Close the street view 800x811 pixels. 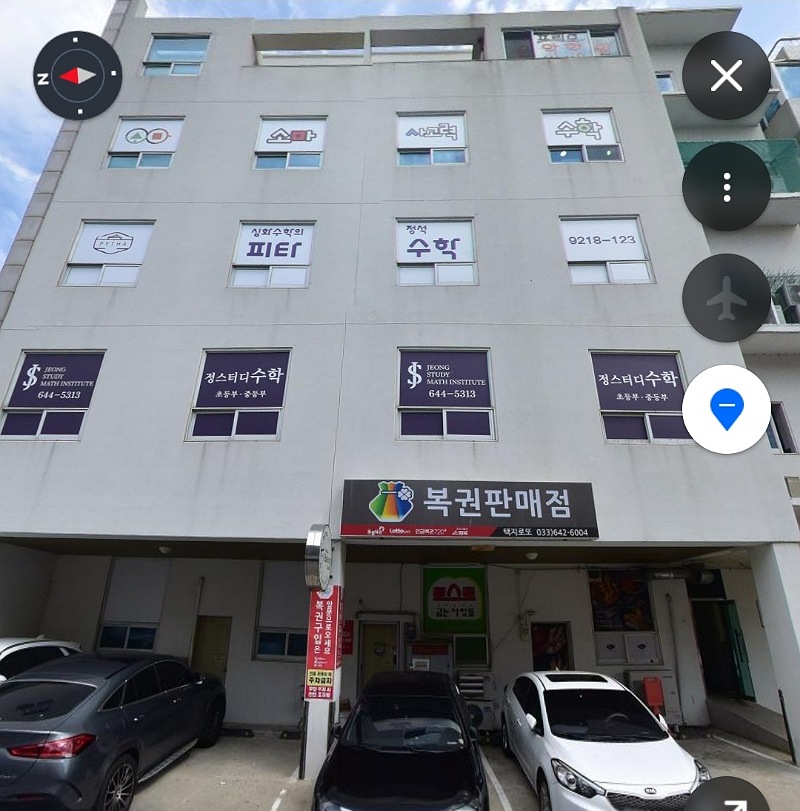point(726,76)
